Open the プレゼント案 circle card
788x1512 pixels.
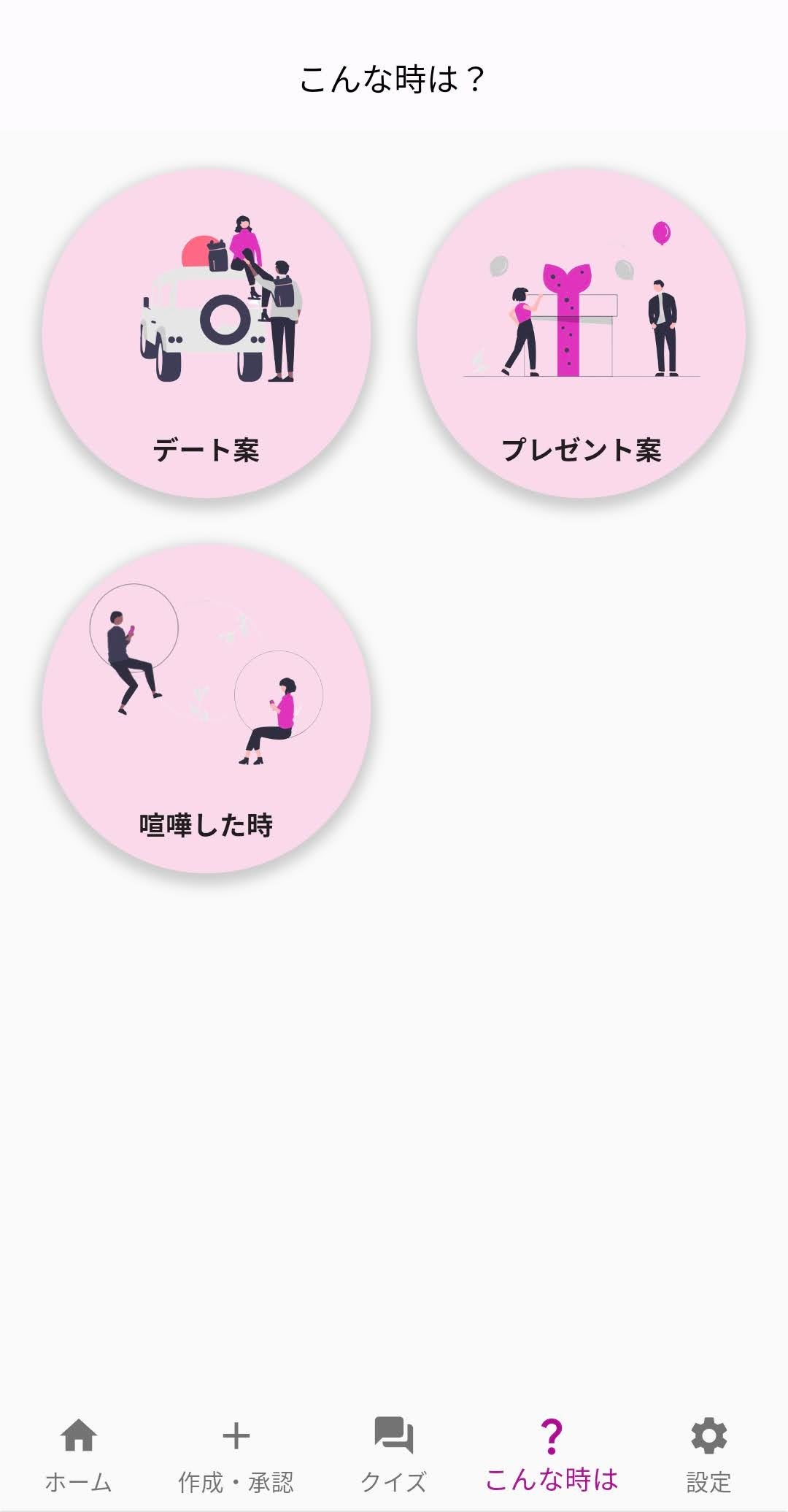coord(582,334)
